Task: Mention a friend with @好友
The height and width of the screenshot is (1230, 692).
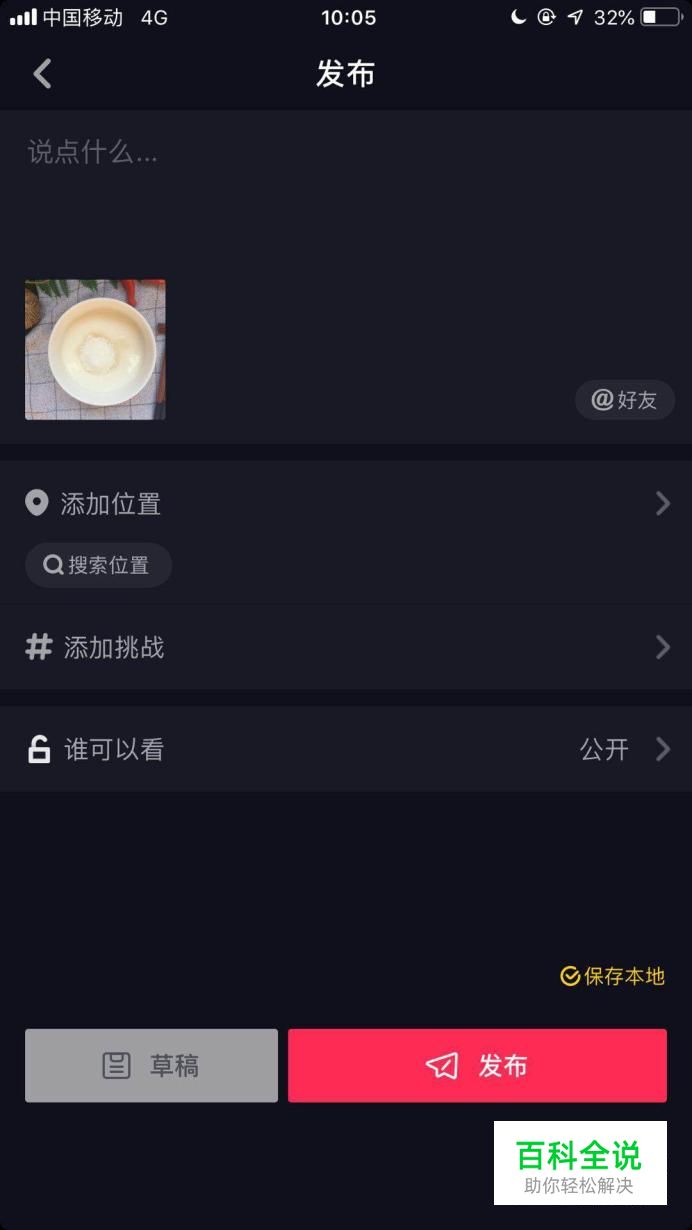Action: pos(625,400)
